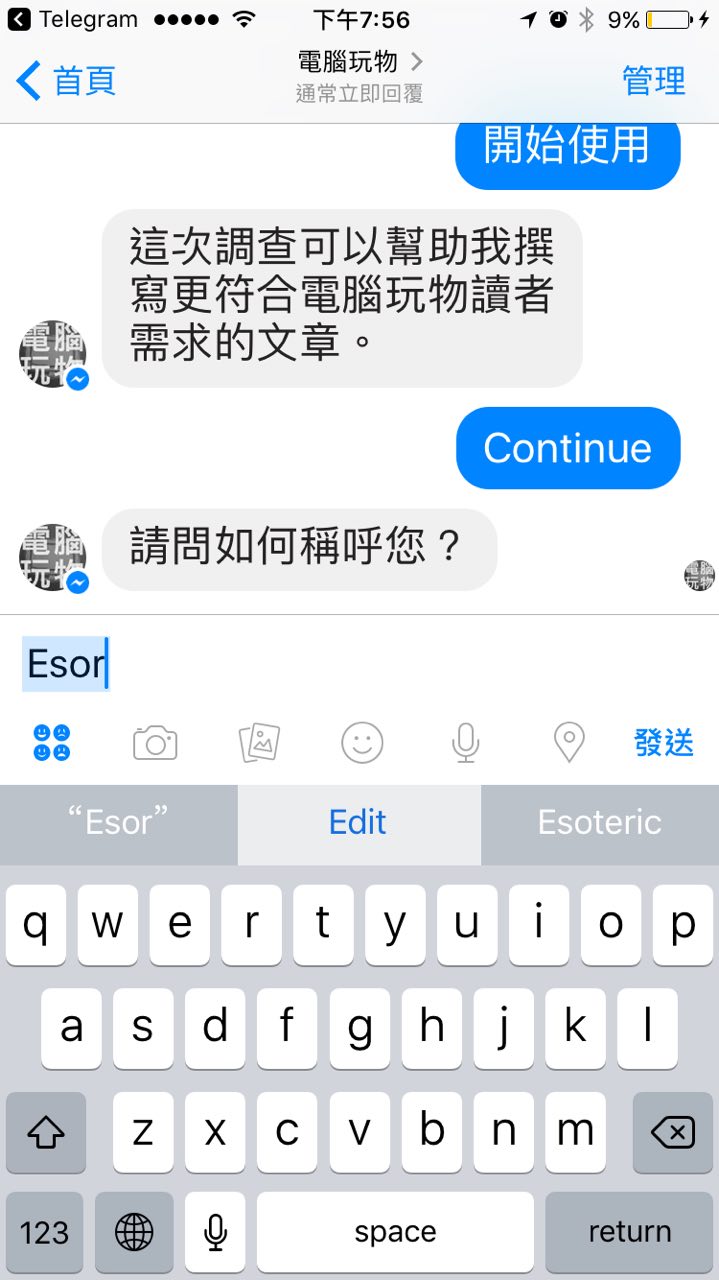
Task: Delete a character with backspace key
Action: click(672, 1133)
